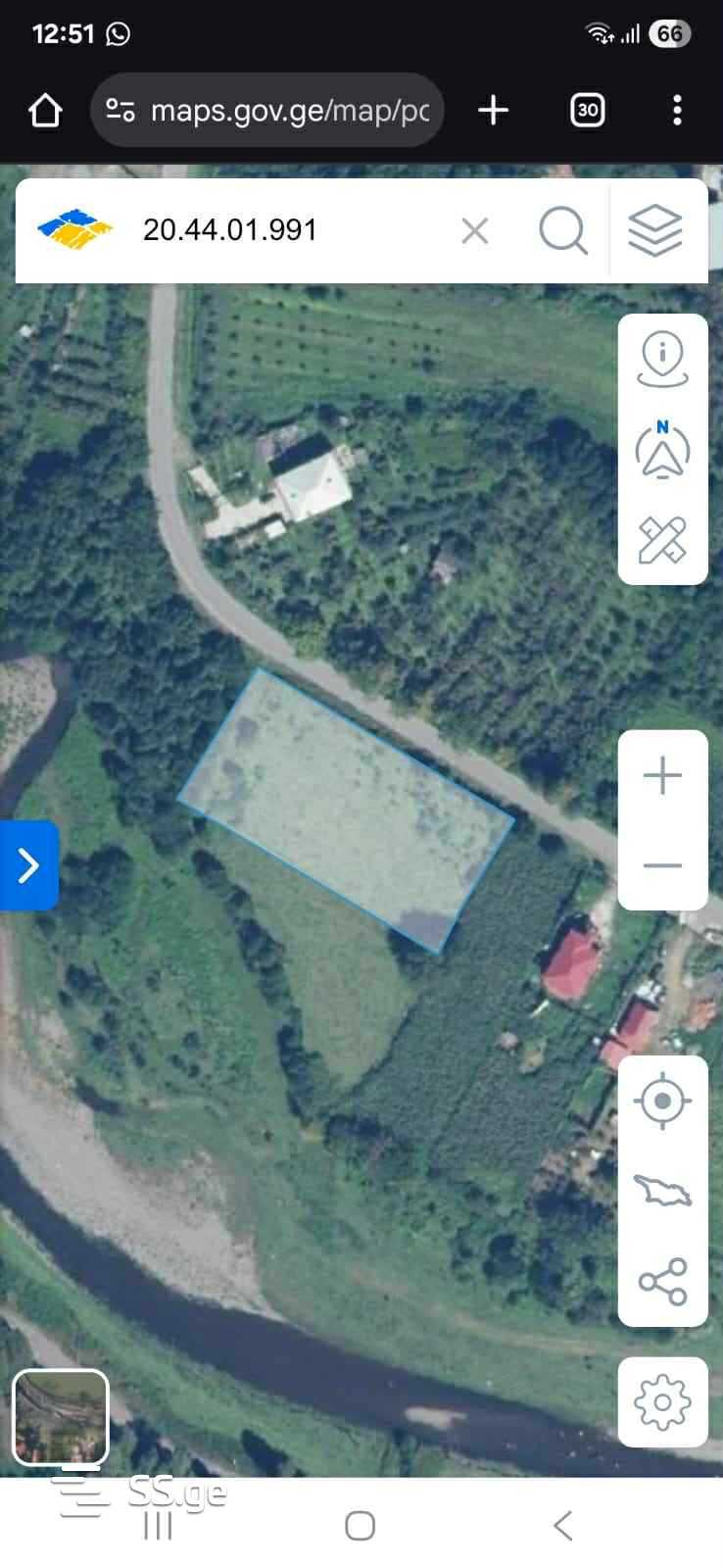
Task: Open a new browser tab
Action: (x=493, y=111)
